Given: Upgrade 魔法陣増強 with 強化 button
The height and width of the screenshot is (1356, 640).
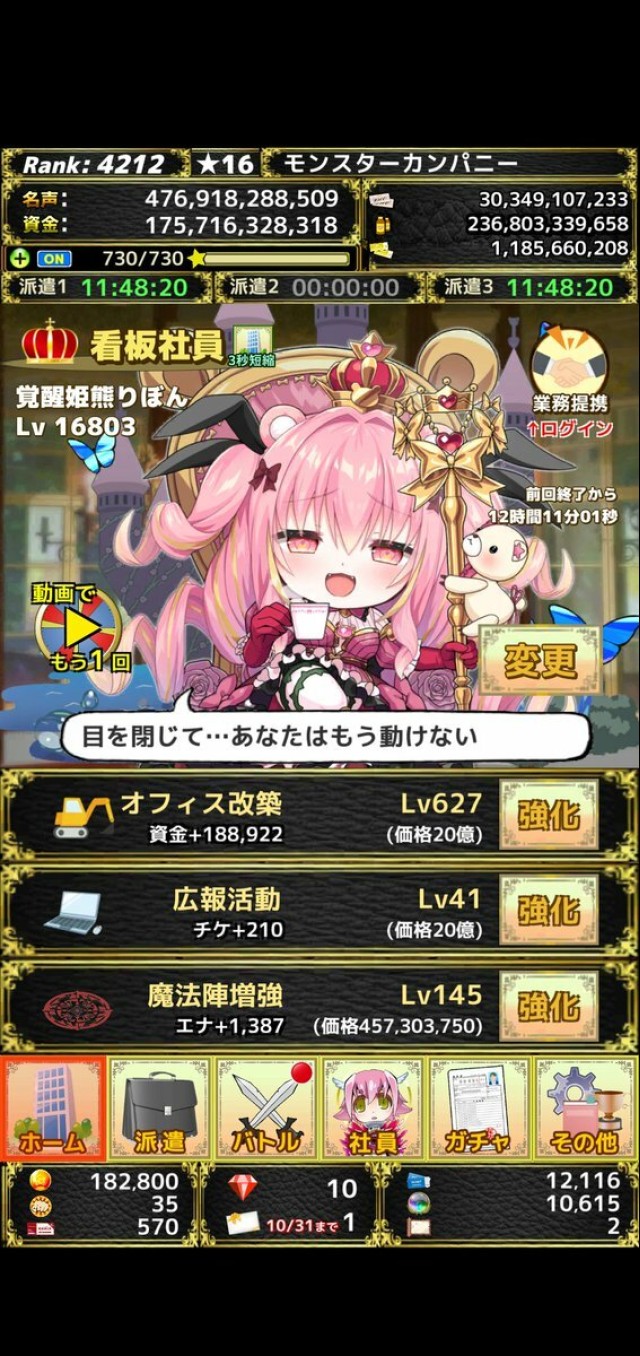Looking at the screenshot, I should pyautogui.click(x=549, y=1005).
